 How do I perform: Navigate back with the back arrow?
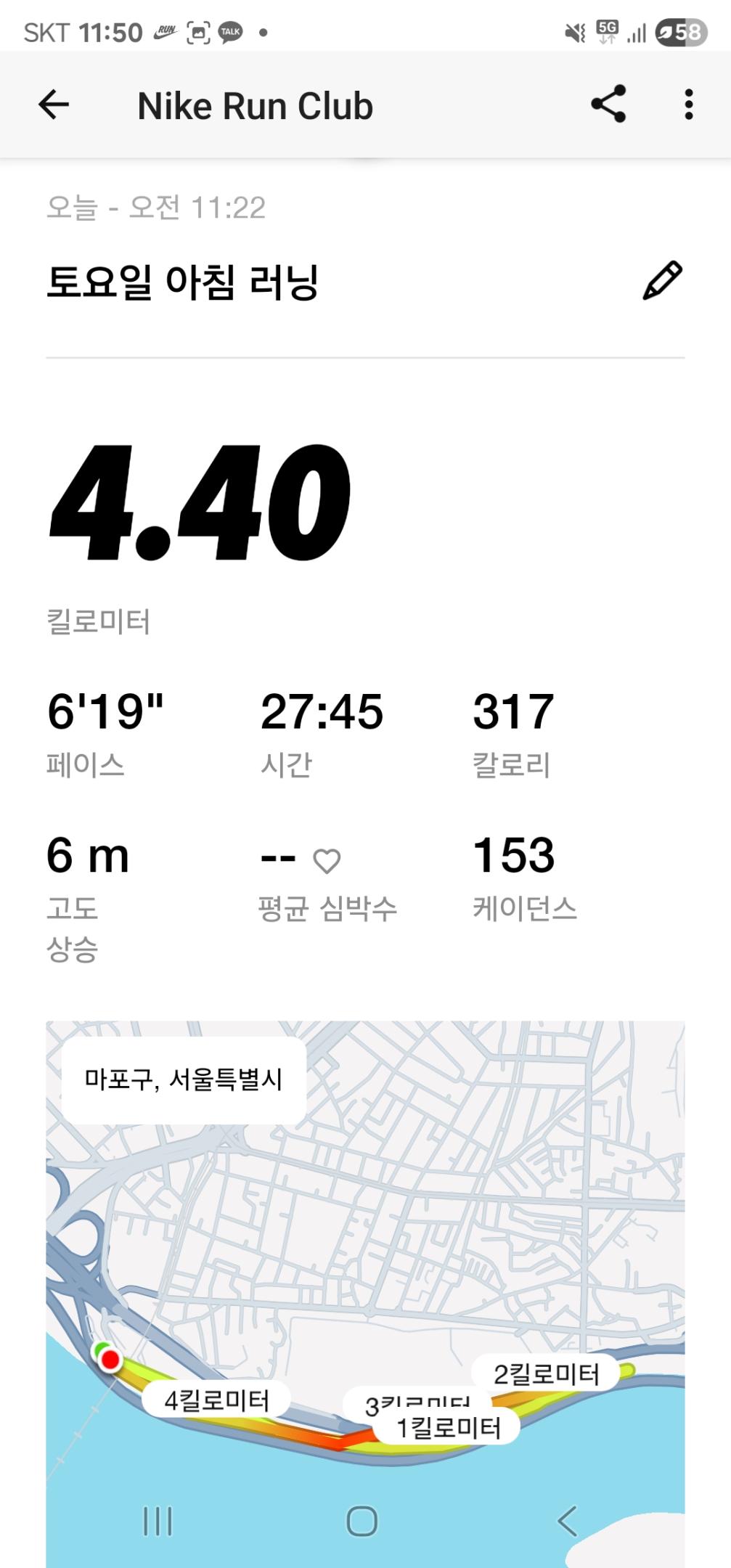coord(53,105)
